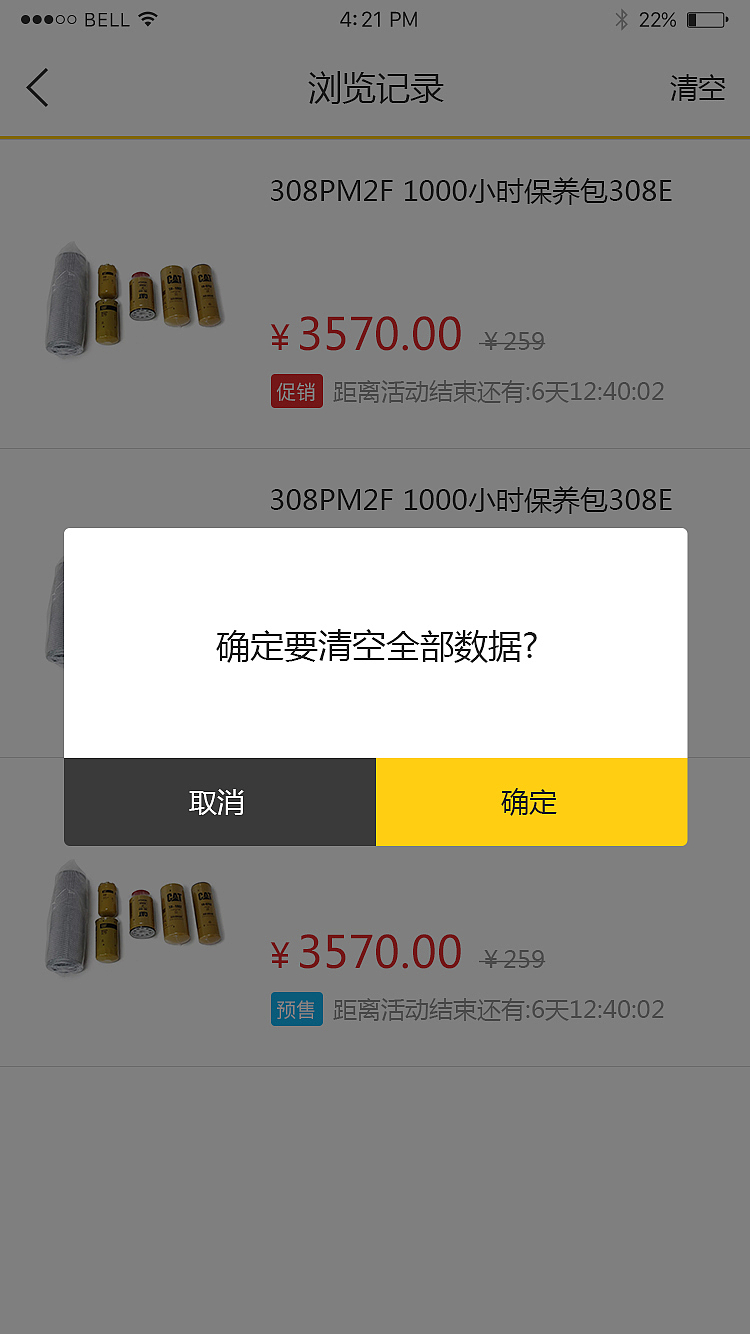Tap 清空 to clear browsing history

[x=697, y=88]
